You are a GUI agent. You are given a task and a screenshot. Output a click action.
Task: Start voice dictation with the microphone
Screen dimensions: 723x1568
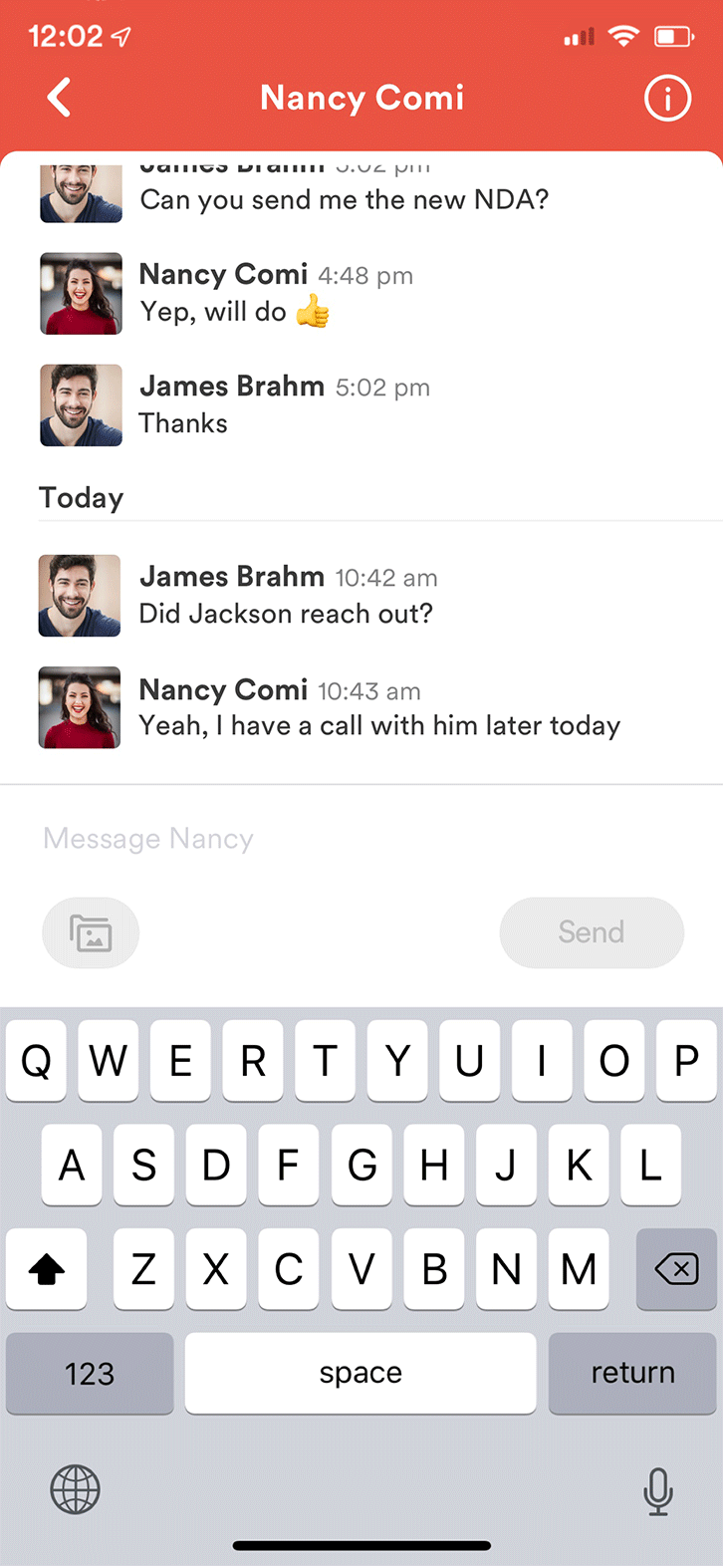[x=658, y=1491]
